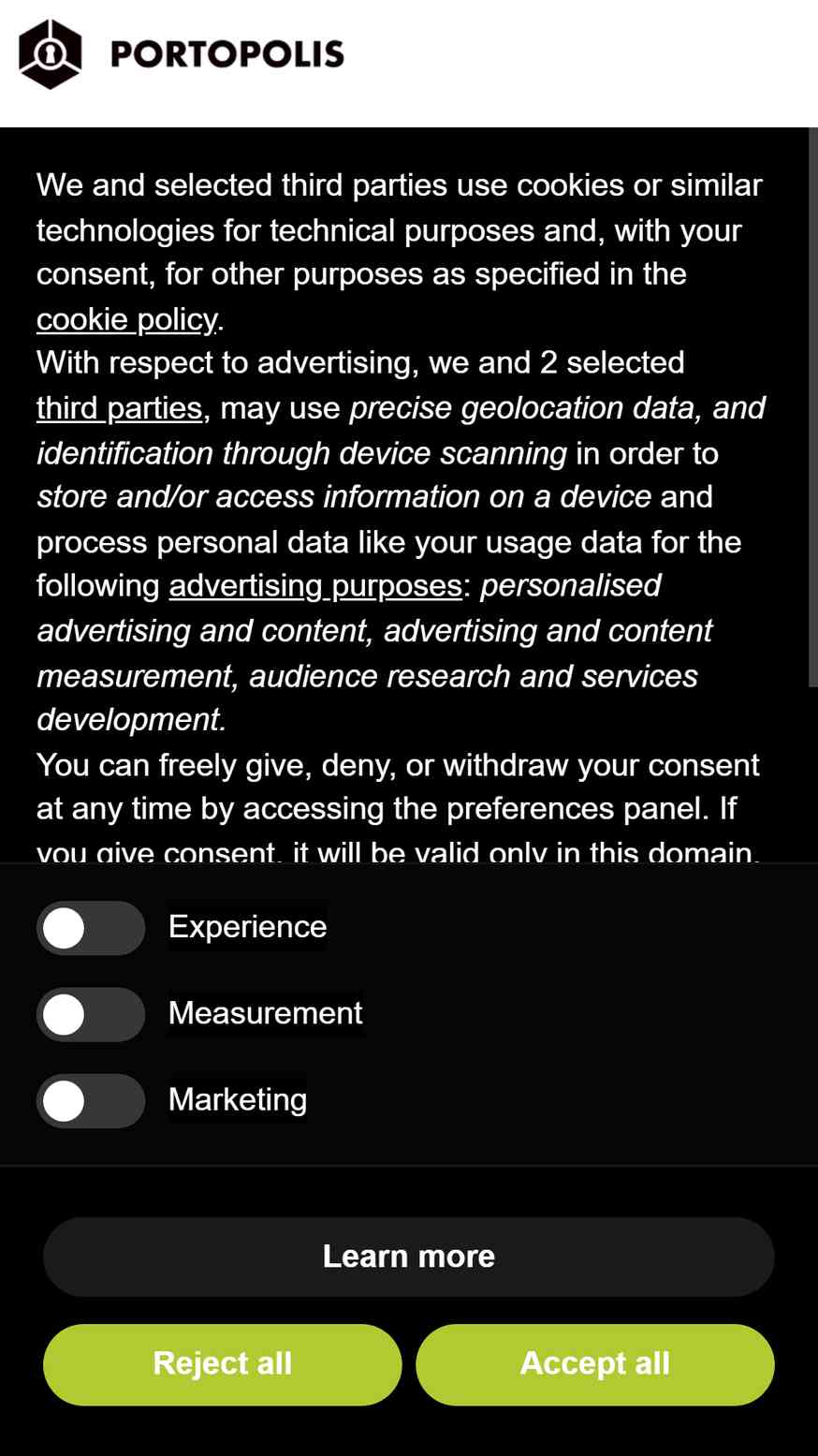Tap the Learn more button

point(409,1257)
